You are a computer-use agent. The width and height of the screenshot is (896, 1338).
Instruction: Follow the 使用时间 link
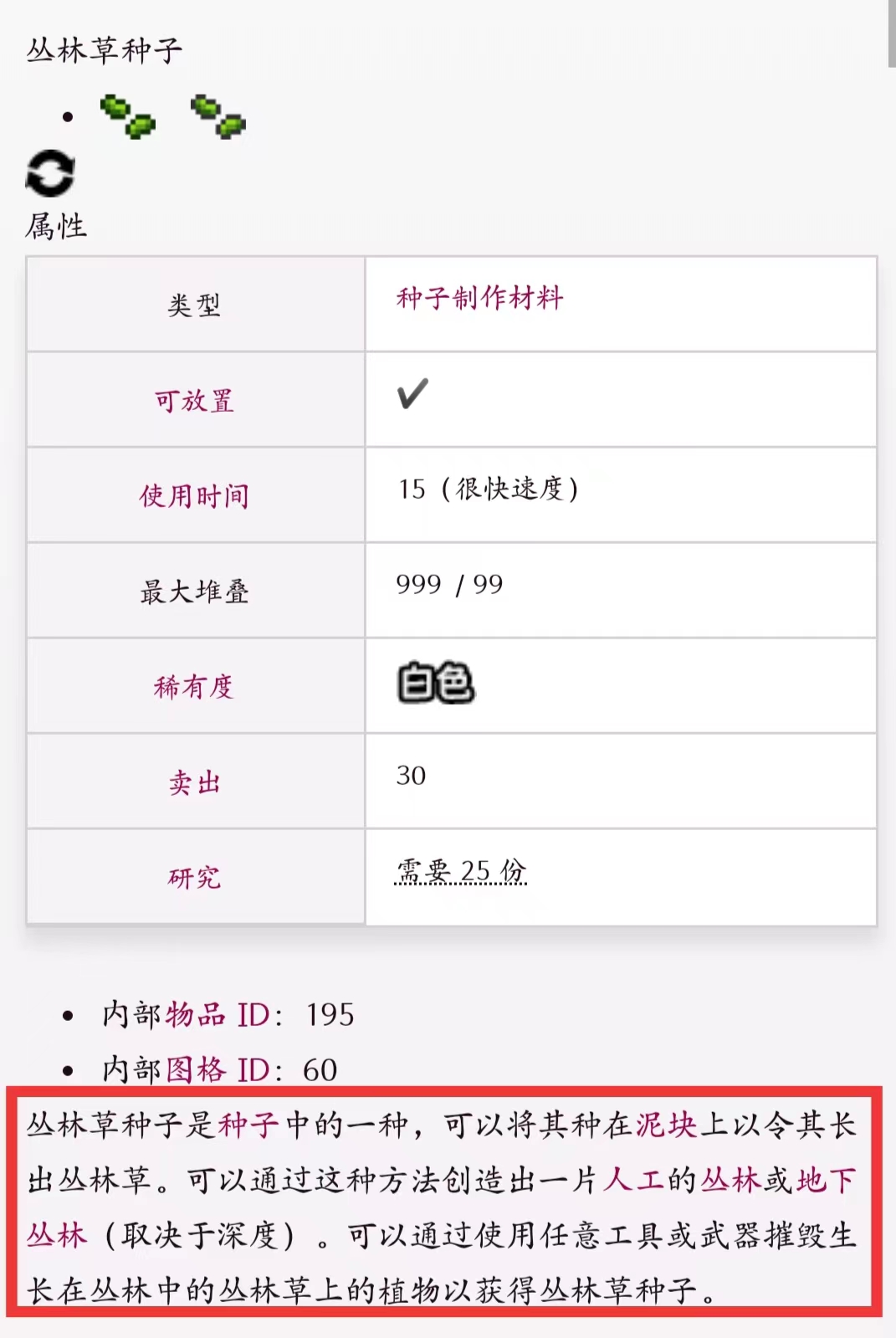(x=194, y=496)
